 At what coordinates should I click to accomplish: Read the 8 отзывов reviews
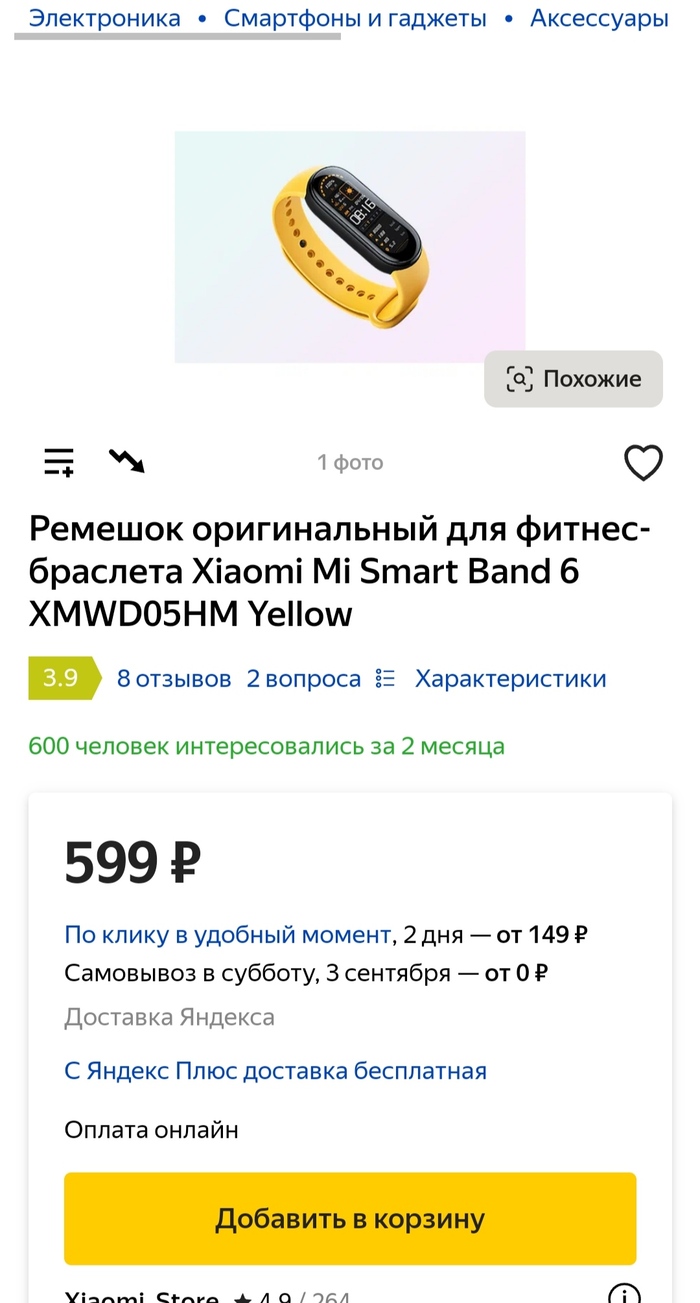pos(174,679)
